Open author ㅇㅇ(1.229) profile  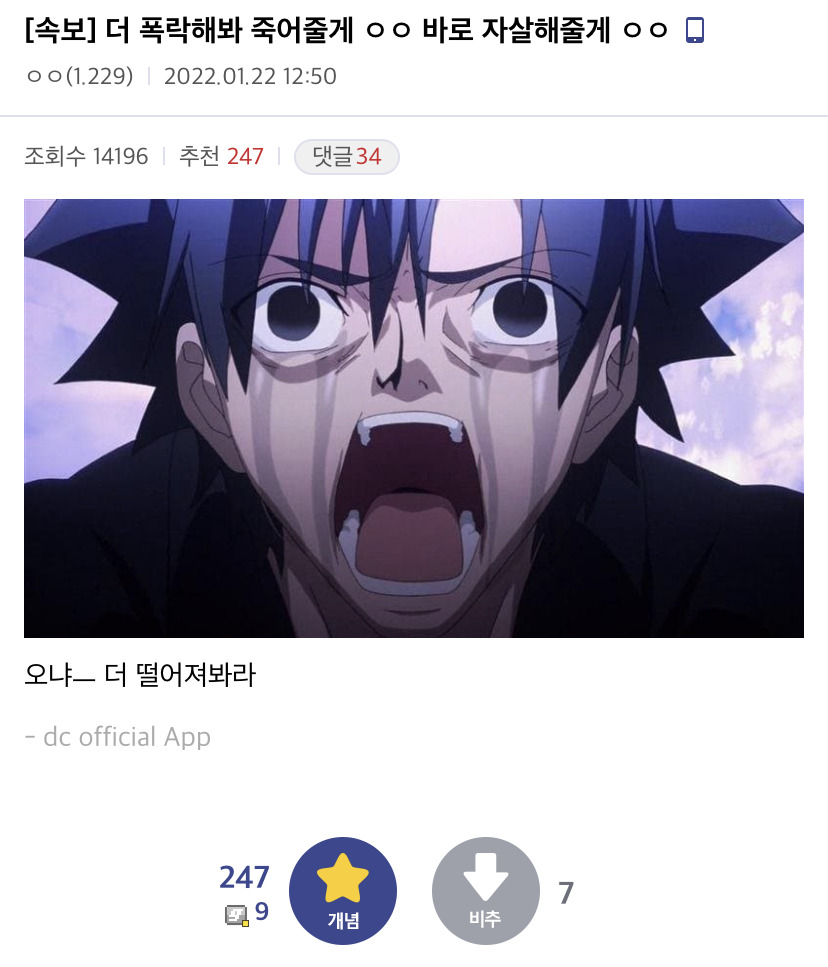point(79,77)
